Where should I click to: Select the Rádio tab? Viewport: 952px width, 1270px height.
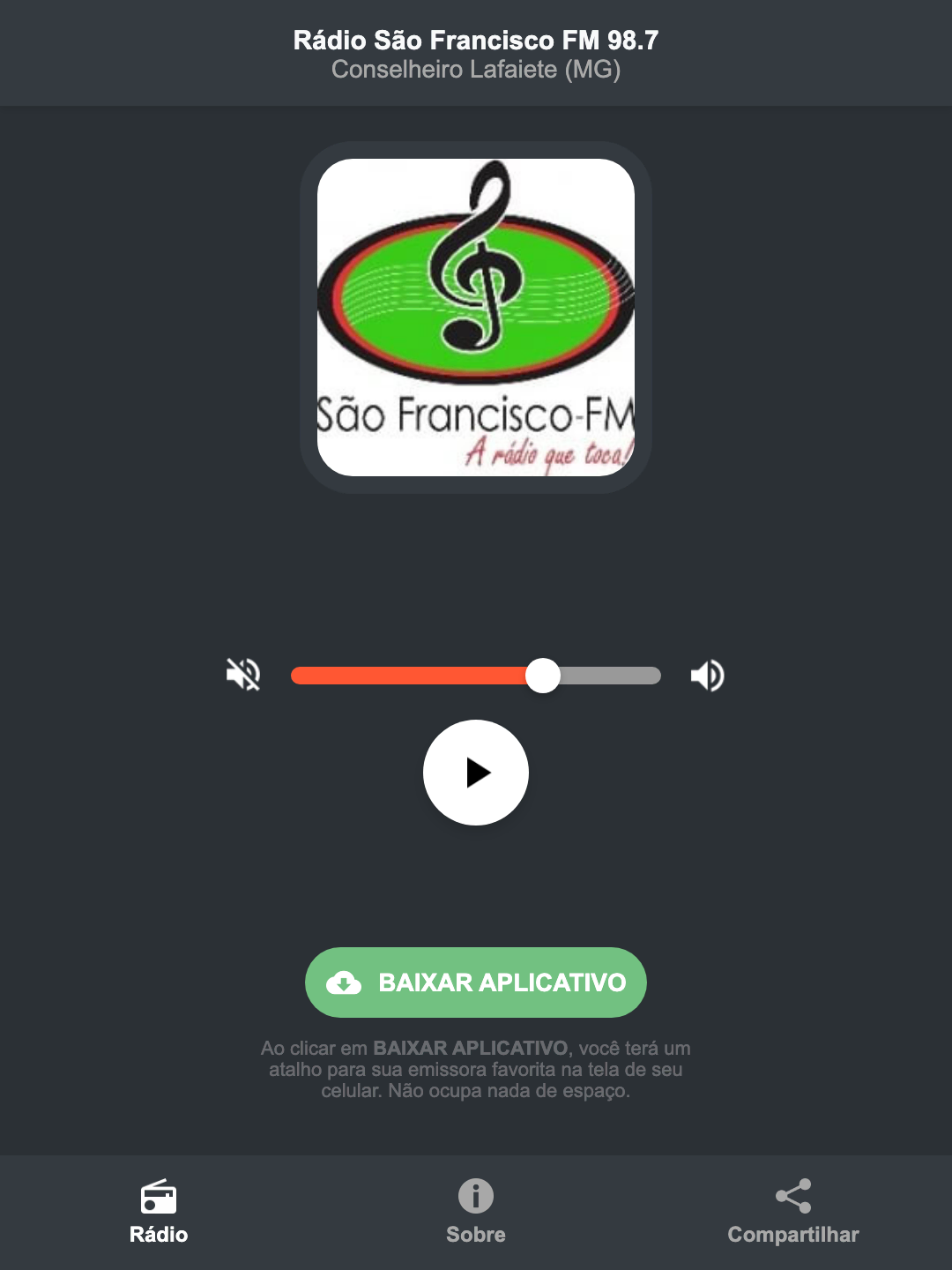click(x=160, y=1217)
